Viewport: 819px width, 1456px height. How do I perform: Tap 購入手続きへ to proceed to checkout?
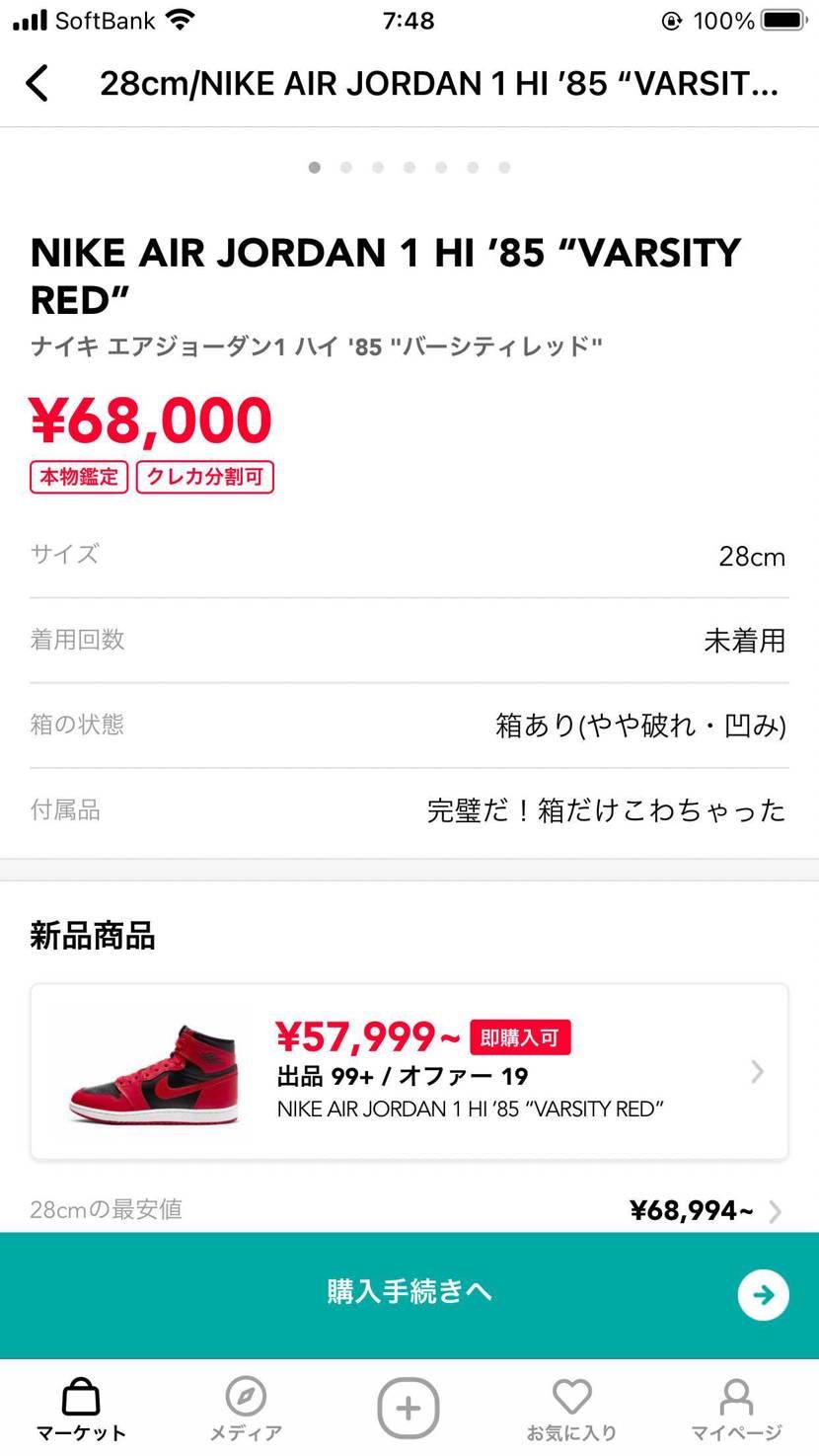click(x=409, y=1295)
